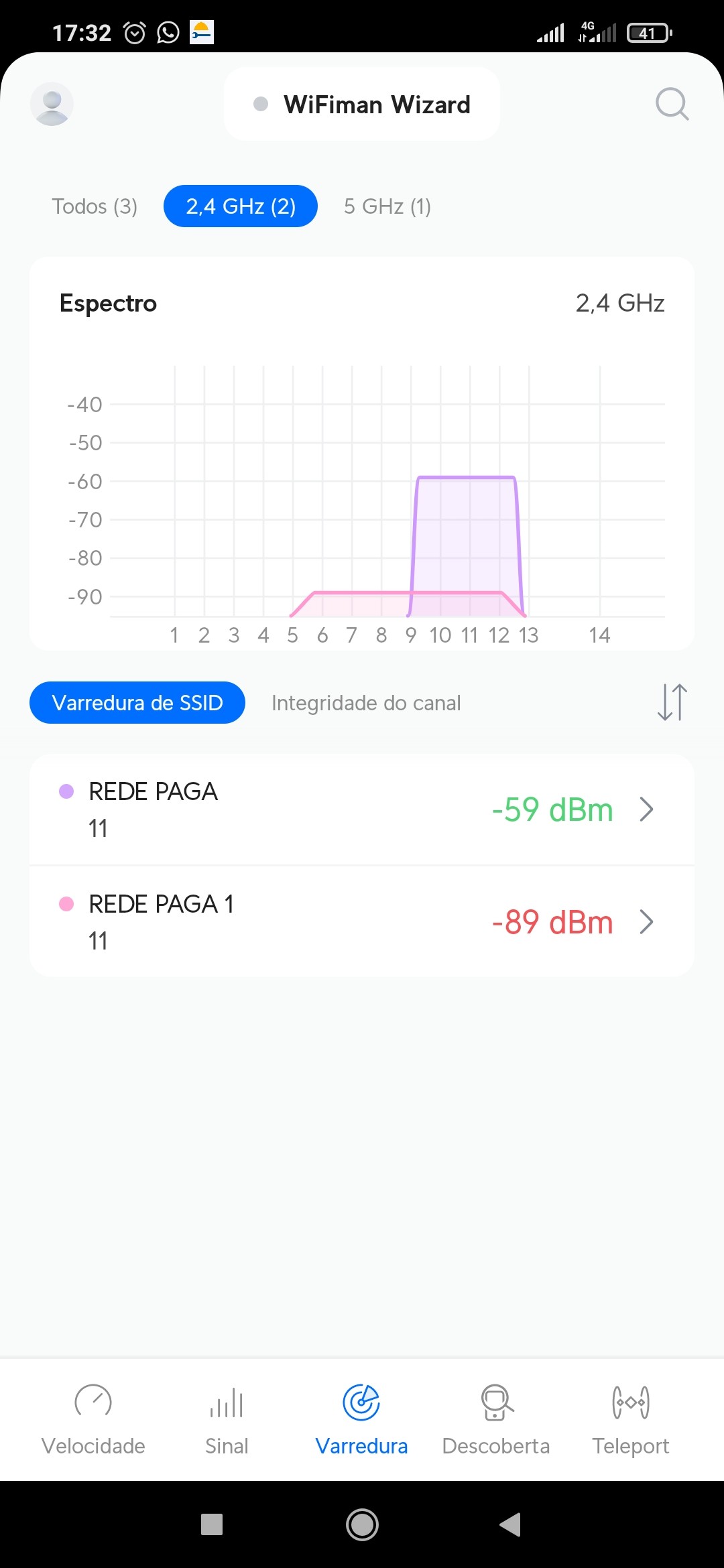
Task: Tap the system home button
Action: 362,1524
